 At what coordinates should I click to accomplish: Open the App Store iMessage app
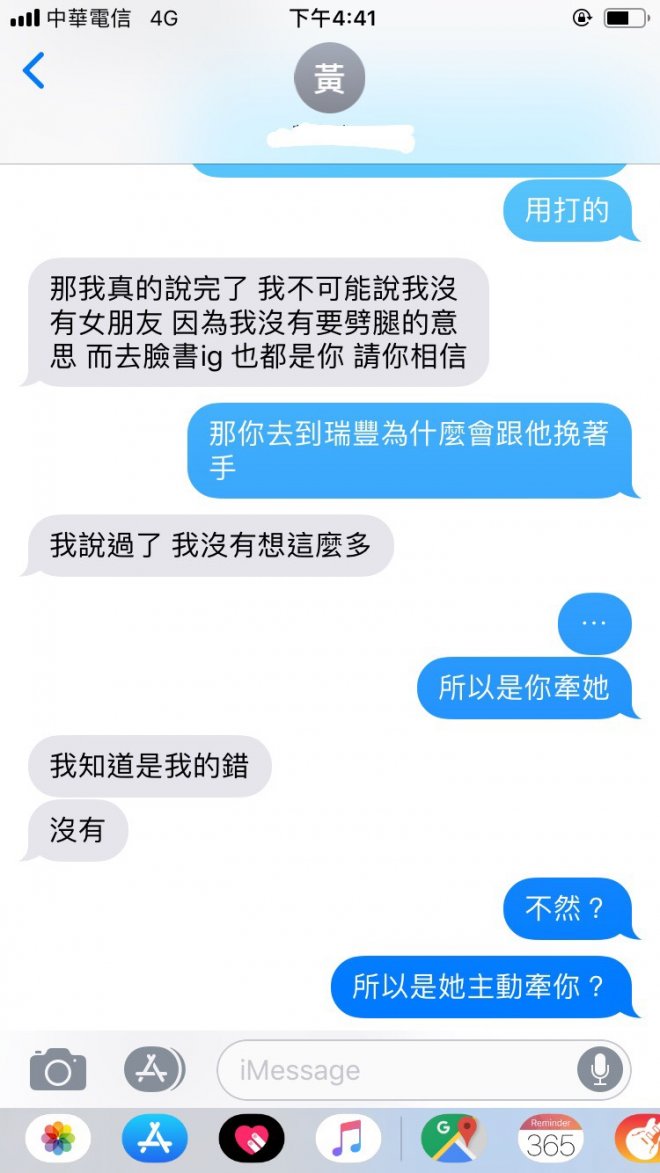155,1139
